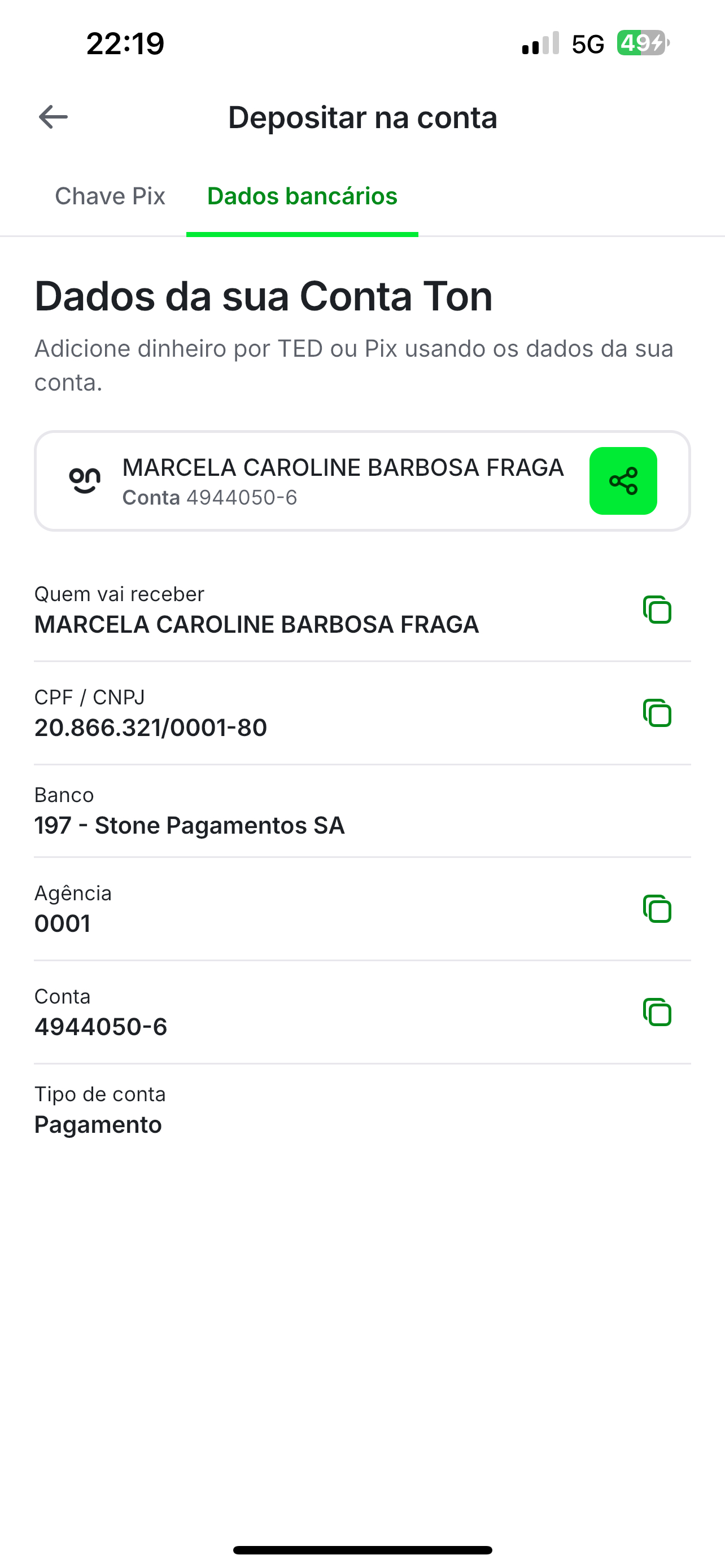Select the Dados bancários tab
Screen dimensions: 725x1568
[x=302, y=196]
